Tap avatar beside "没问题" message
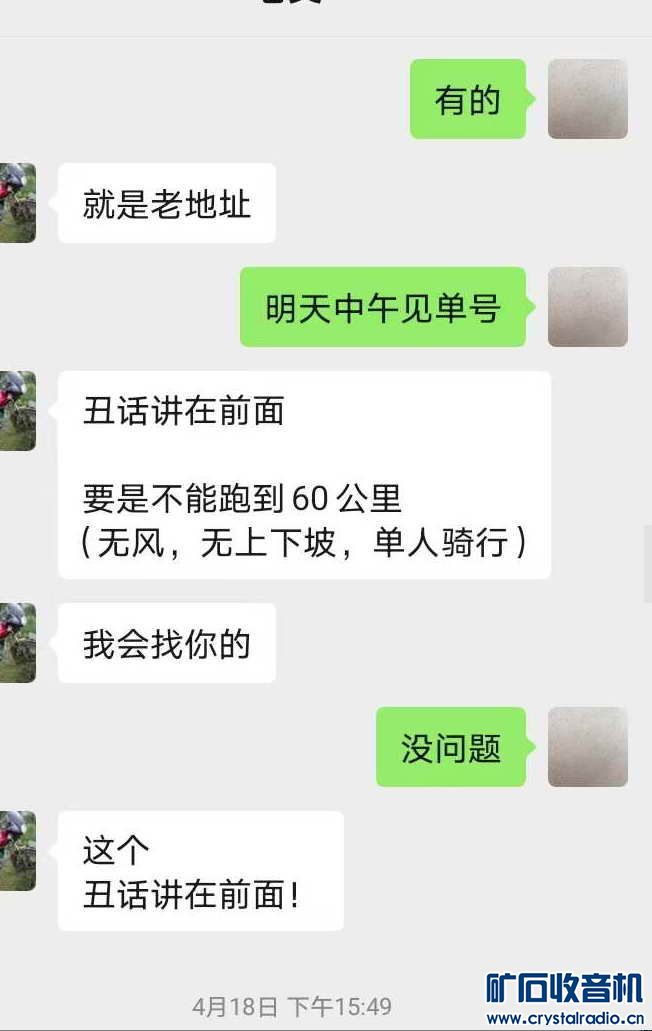The height and width of the screenshot is (1031, 652). pos(587,747)
